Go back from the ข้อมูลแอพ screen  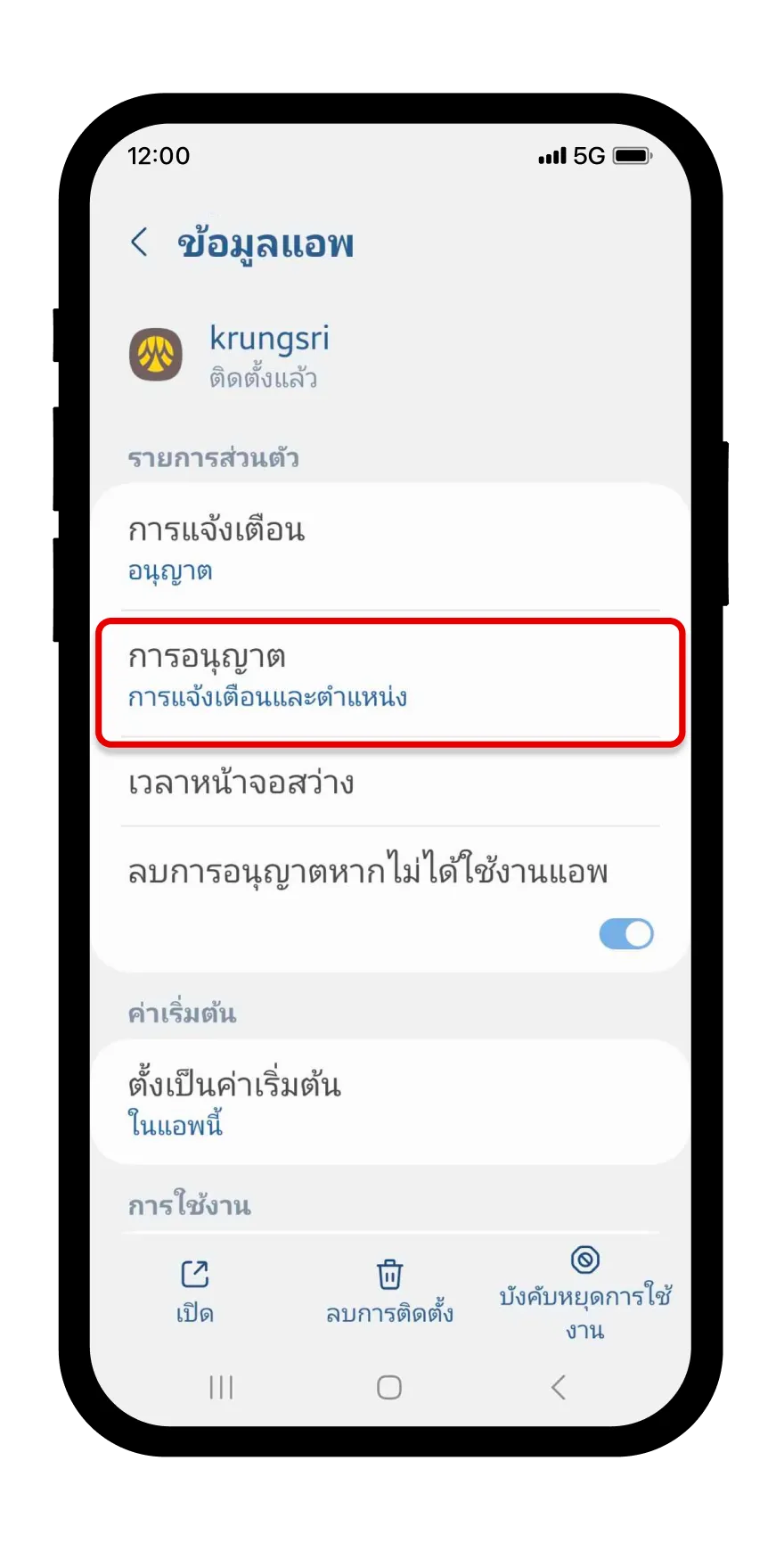[140, 242]
